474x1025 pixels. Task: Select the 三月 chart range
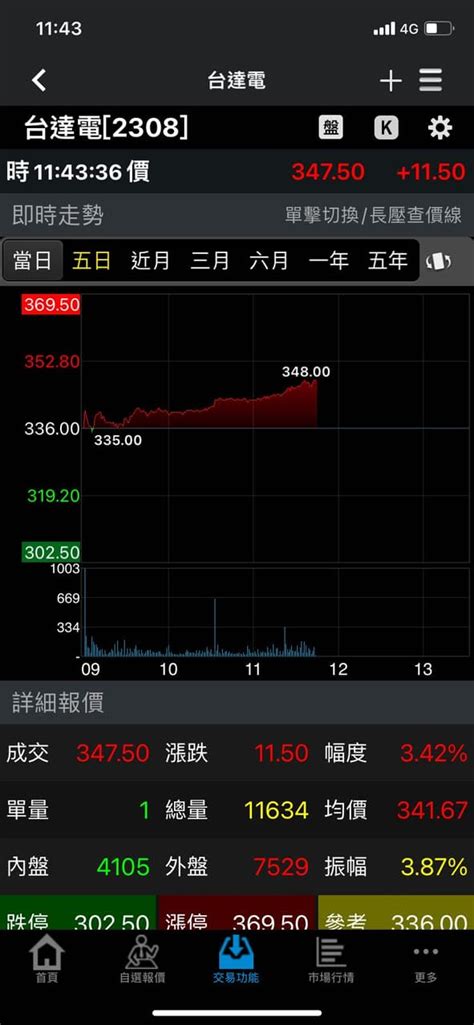point(210,261)
